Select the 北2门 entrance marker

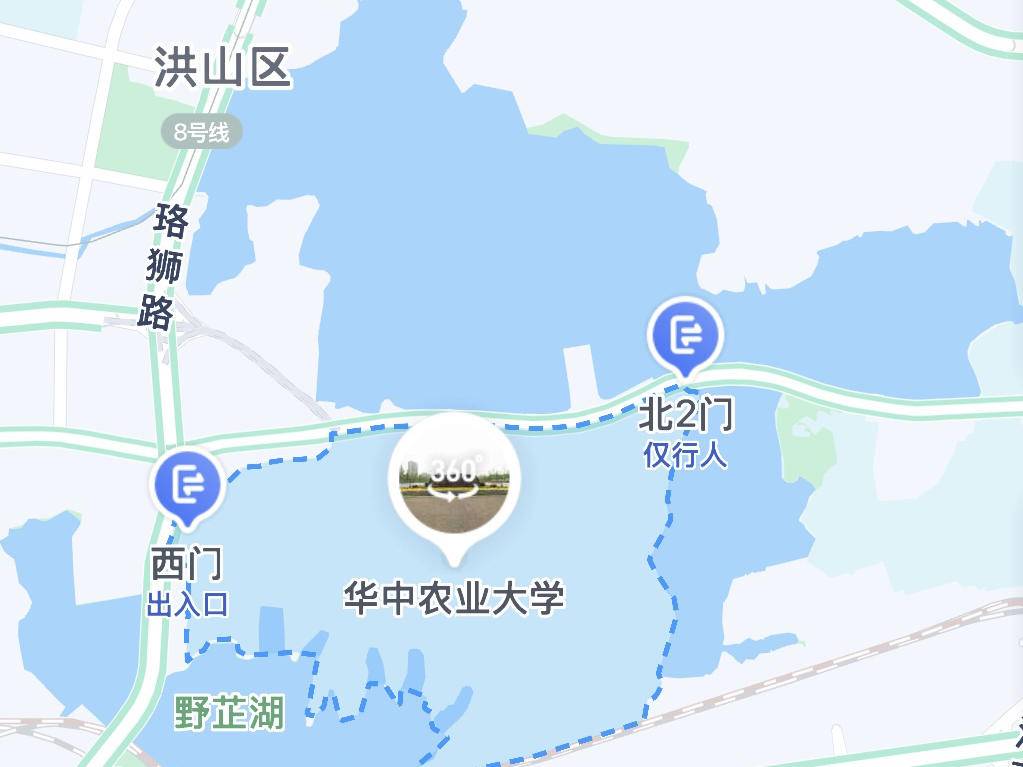pos(685,335)
